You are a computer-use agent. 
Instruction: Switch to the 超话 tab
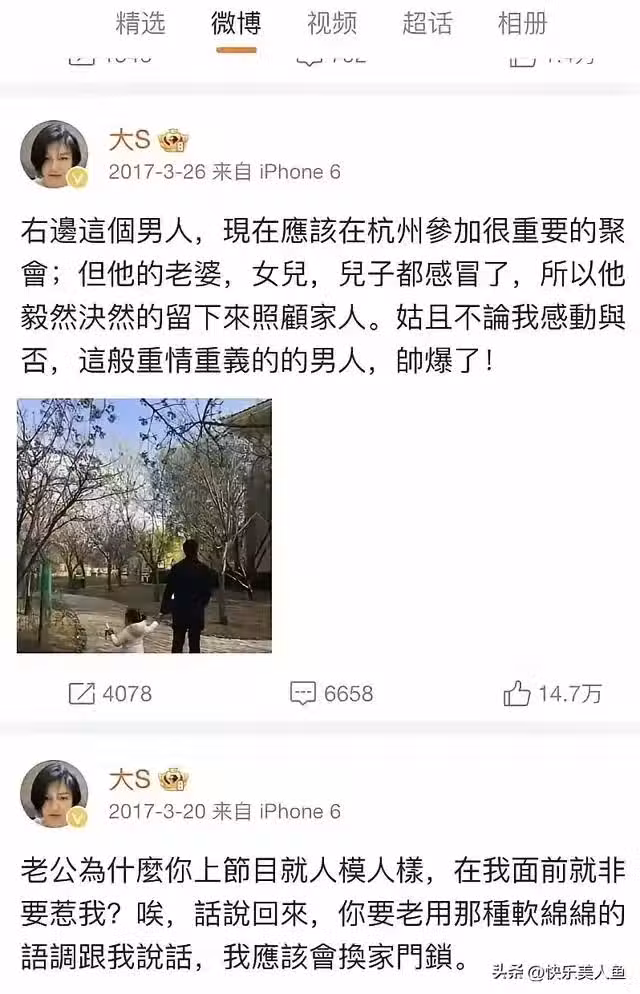[427, 23]
